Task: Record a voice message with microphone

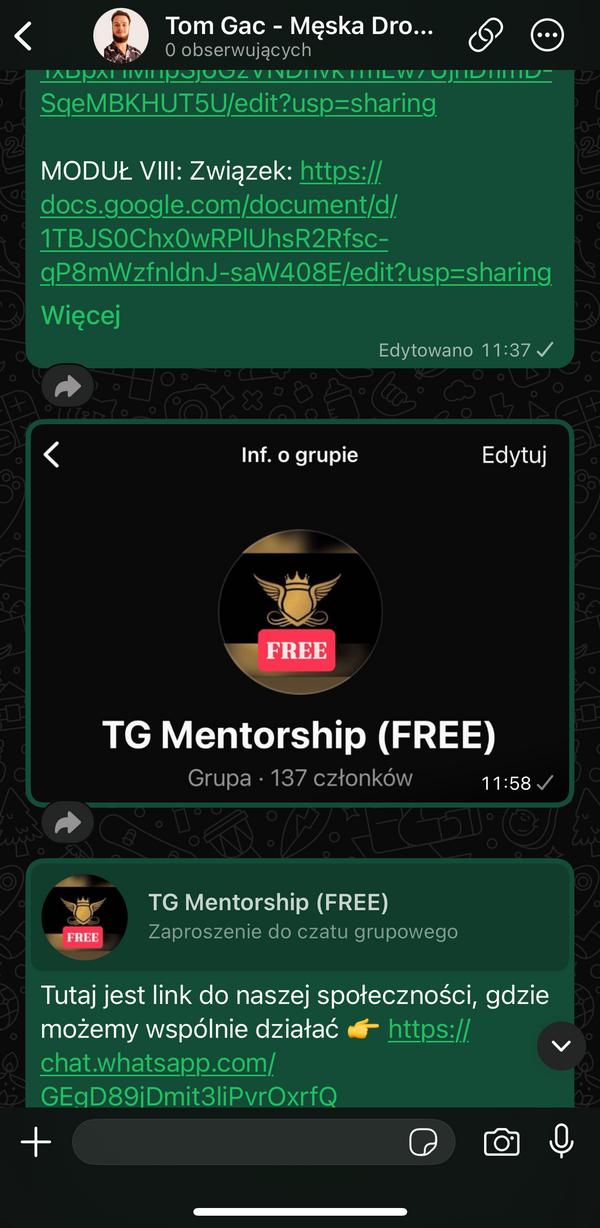Action: (x=562, y=1143)
